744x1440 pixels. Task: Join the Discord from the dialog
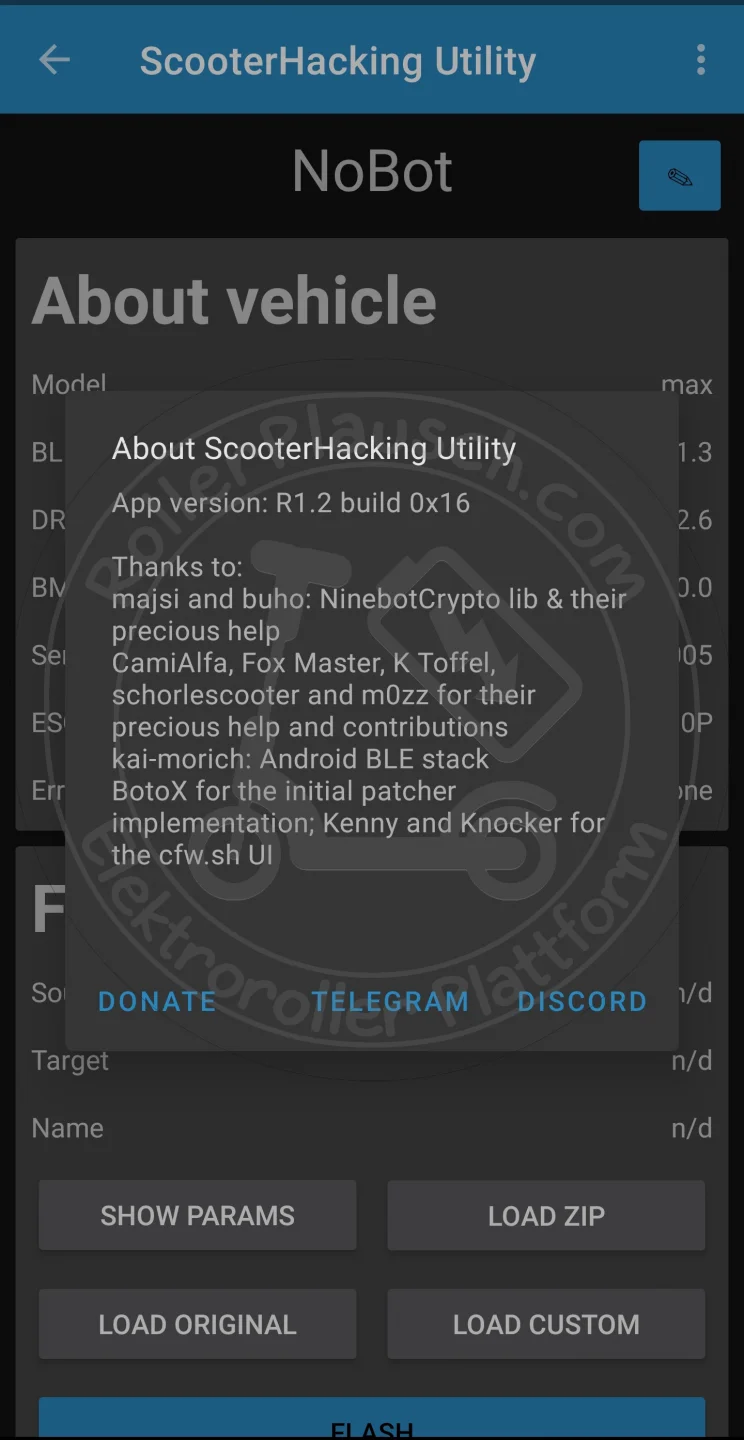tap(582, 1001)
